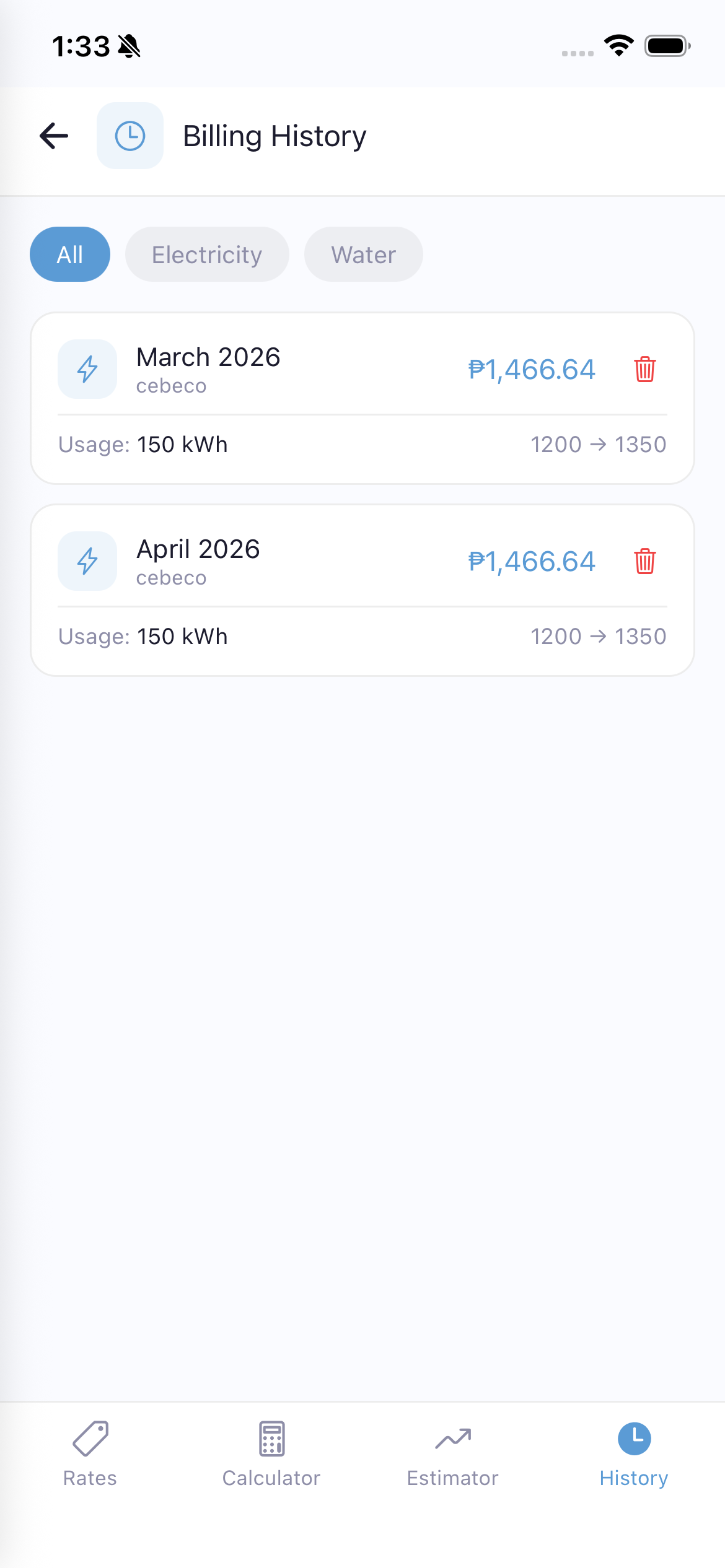Open the Calculator via its calculator icon
Image resolution: width=725 pixels, height=1568 pixels.
[x=271, y=1440]
